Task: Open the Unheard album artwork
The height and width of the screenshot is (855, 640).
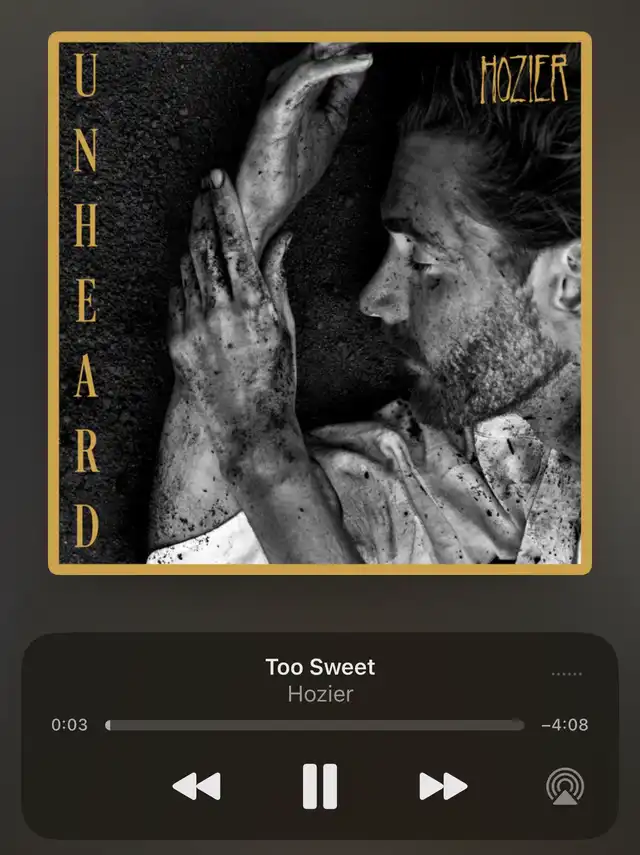Action: pyautogui.click(x=320, y=303)
